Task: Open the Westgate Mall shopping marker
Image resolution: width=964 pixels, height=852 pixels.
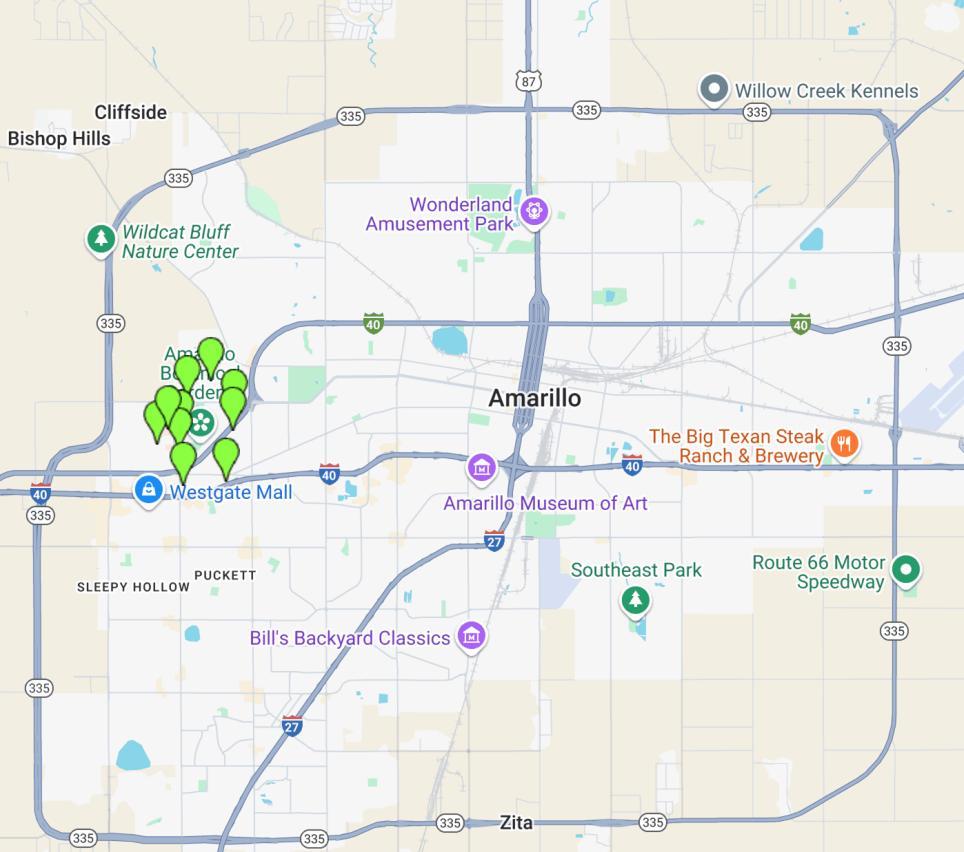Action: tap(149, 490)
